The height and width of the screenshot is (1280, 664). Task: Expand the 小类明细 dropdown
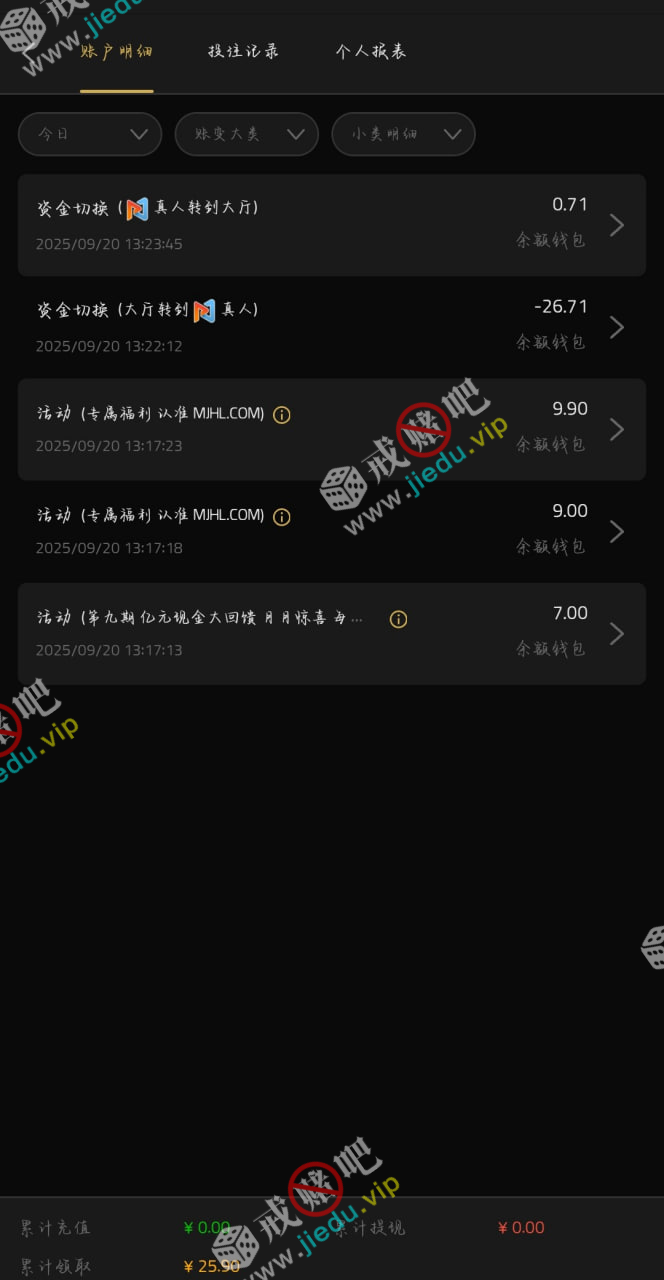point(403,134)
